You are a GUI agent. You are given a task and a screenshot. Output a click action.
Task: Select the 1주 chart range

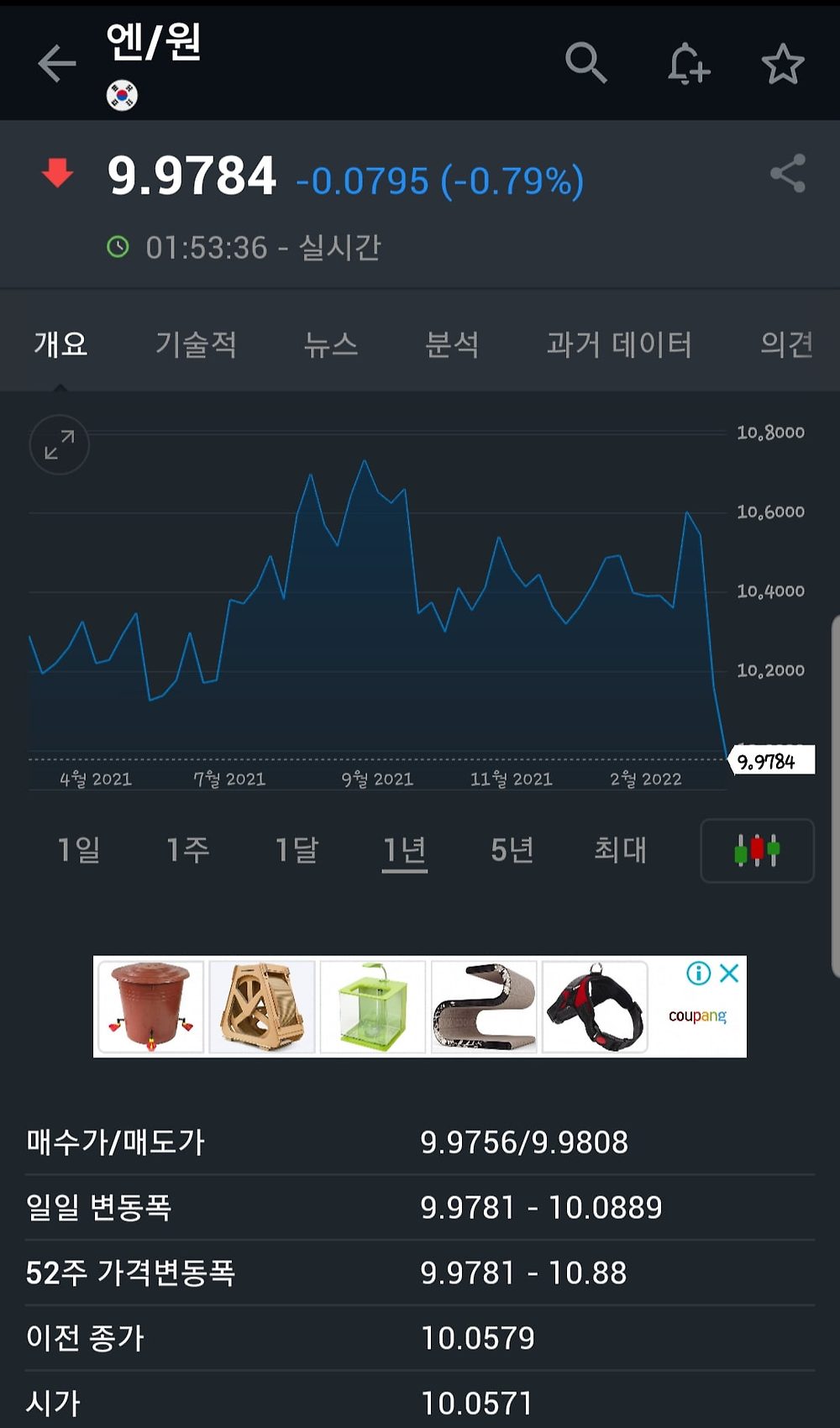(x=187, y=850)
